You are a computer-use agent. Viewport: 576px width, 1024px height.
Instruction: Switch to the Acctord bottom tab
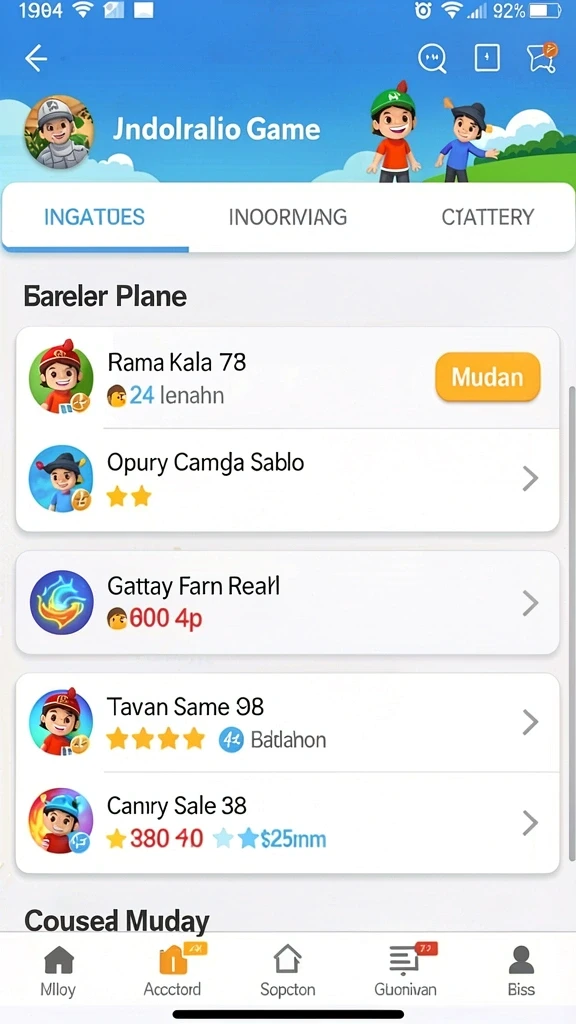pos(173,971)
